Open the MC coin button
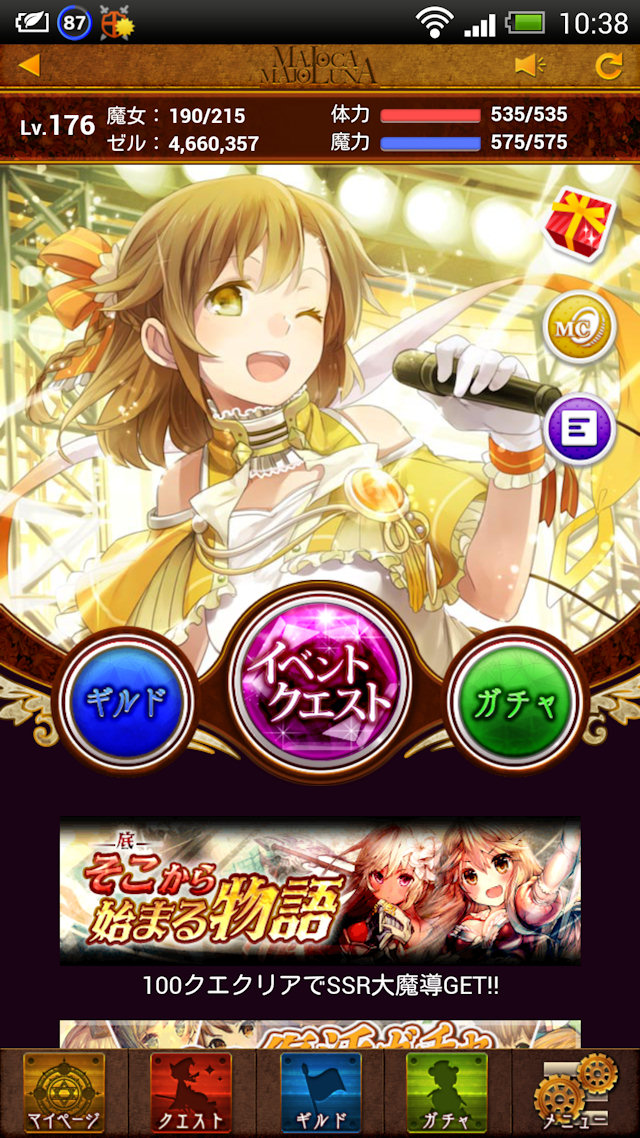The image size is (640, 1138). tap(579, 327)
